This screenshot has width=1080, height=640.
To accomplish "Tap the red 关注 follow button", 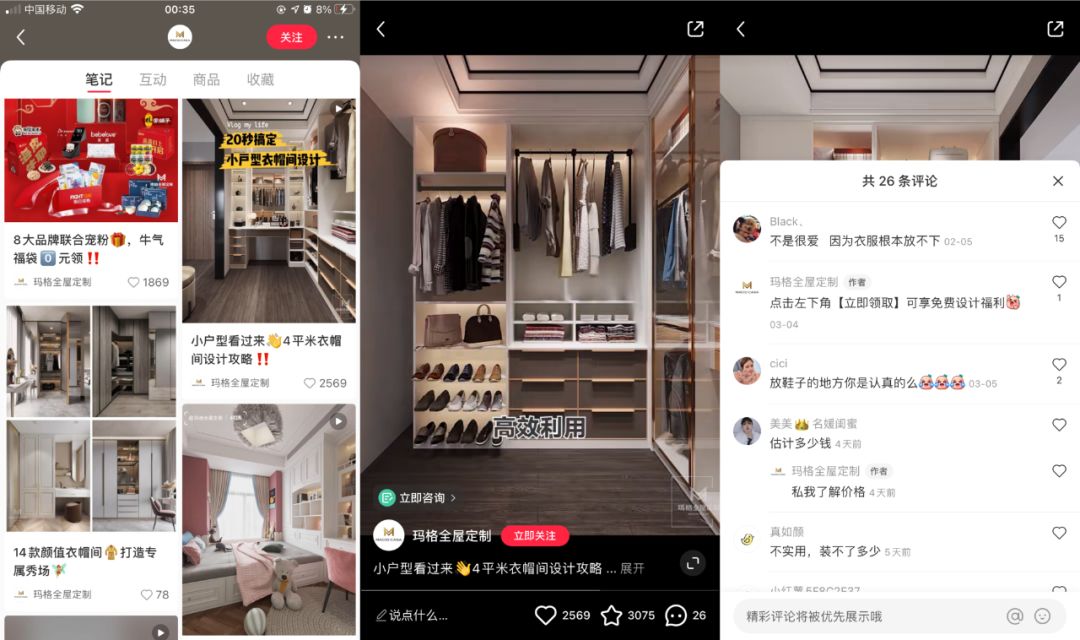I will [x=291, y=37].
